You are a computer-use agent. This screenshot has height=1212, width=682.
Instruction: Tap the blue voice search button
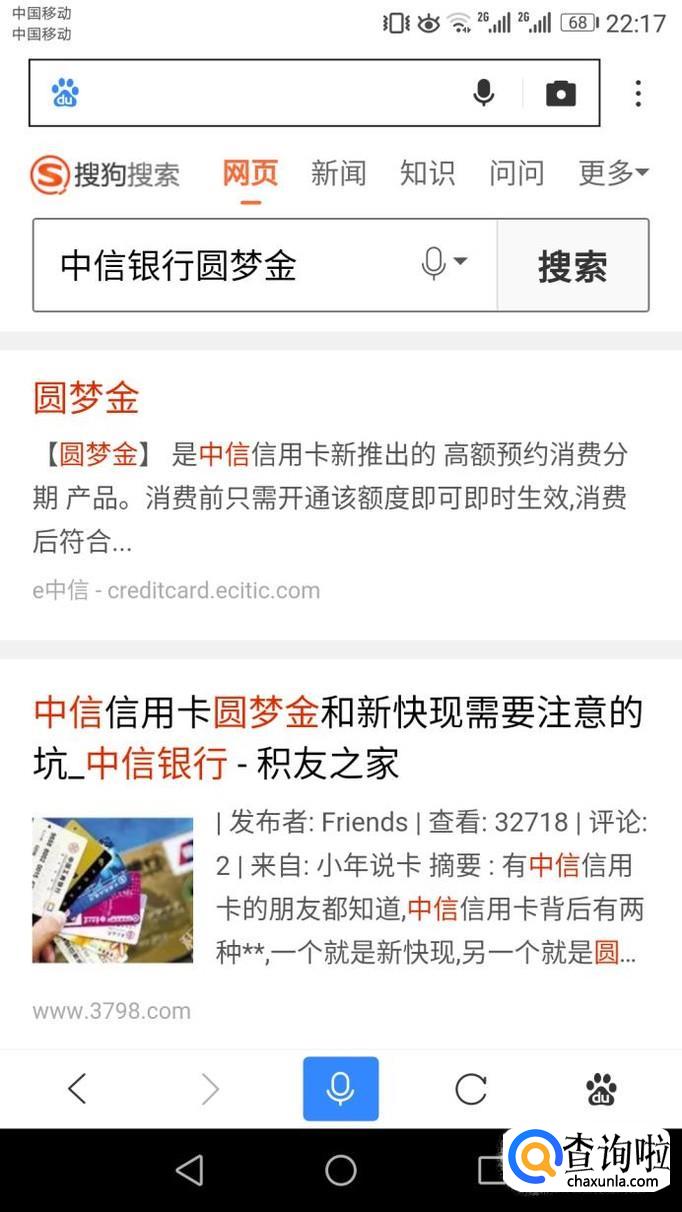click(x=341, y=1088)
